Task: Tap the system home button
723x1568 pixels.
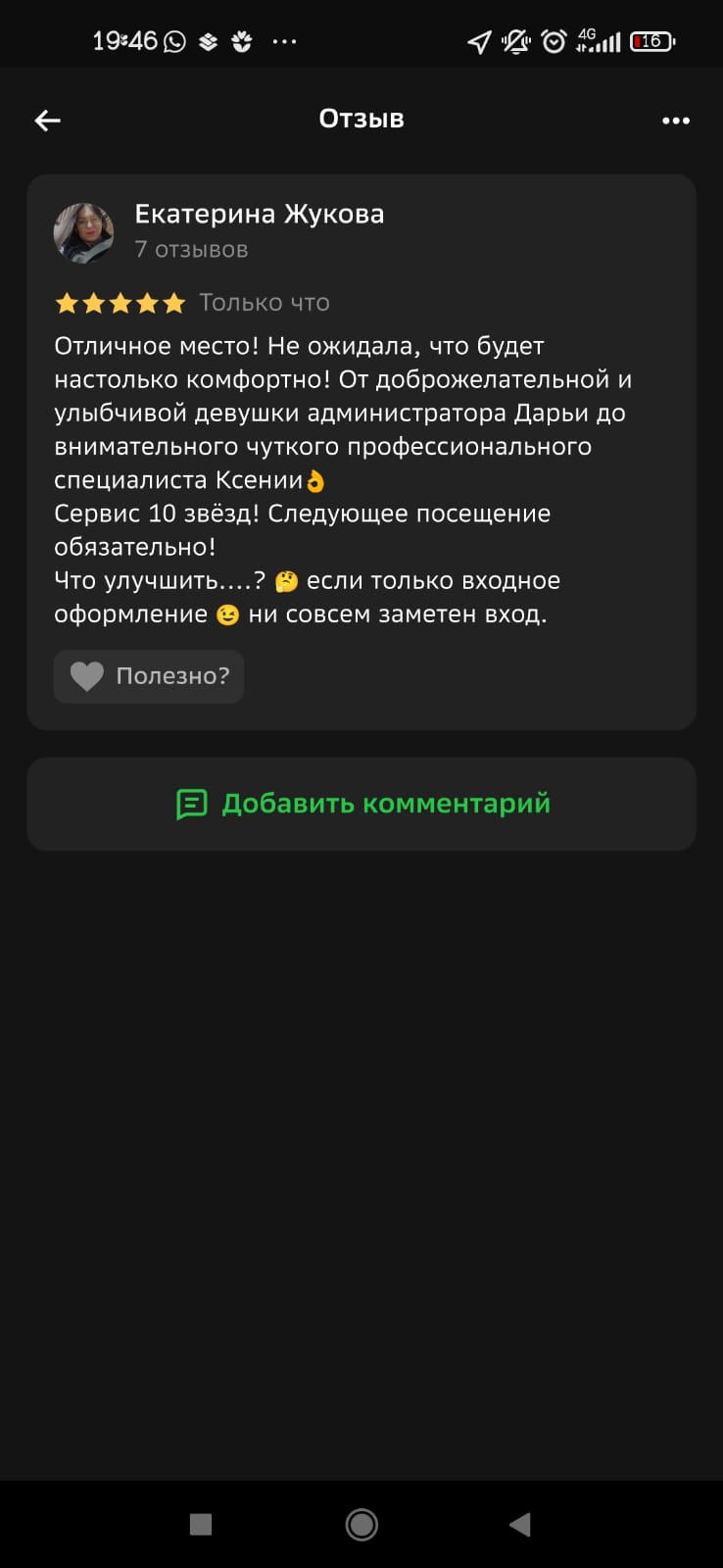Action: click(x=361, y=1524)
